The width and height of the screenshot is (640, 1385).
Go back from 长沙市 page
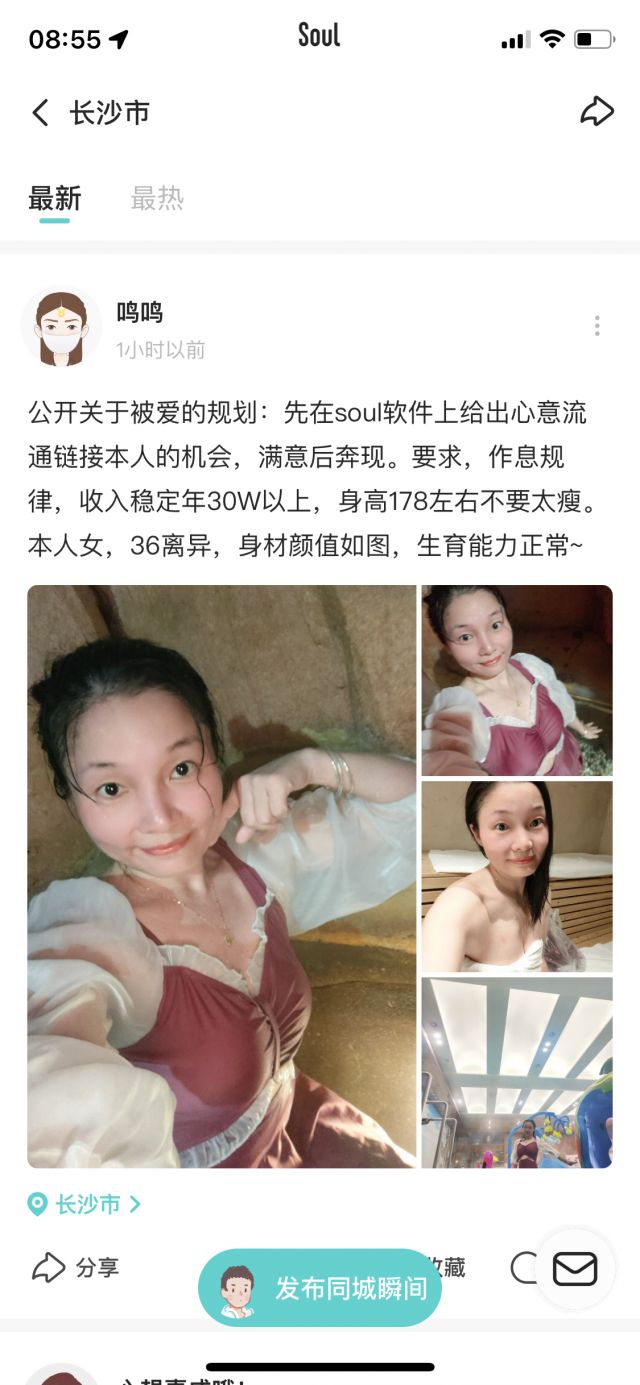[40, 113]
